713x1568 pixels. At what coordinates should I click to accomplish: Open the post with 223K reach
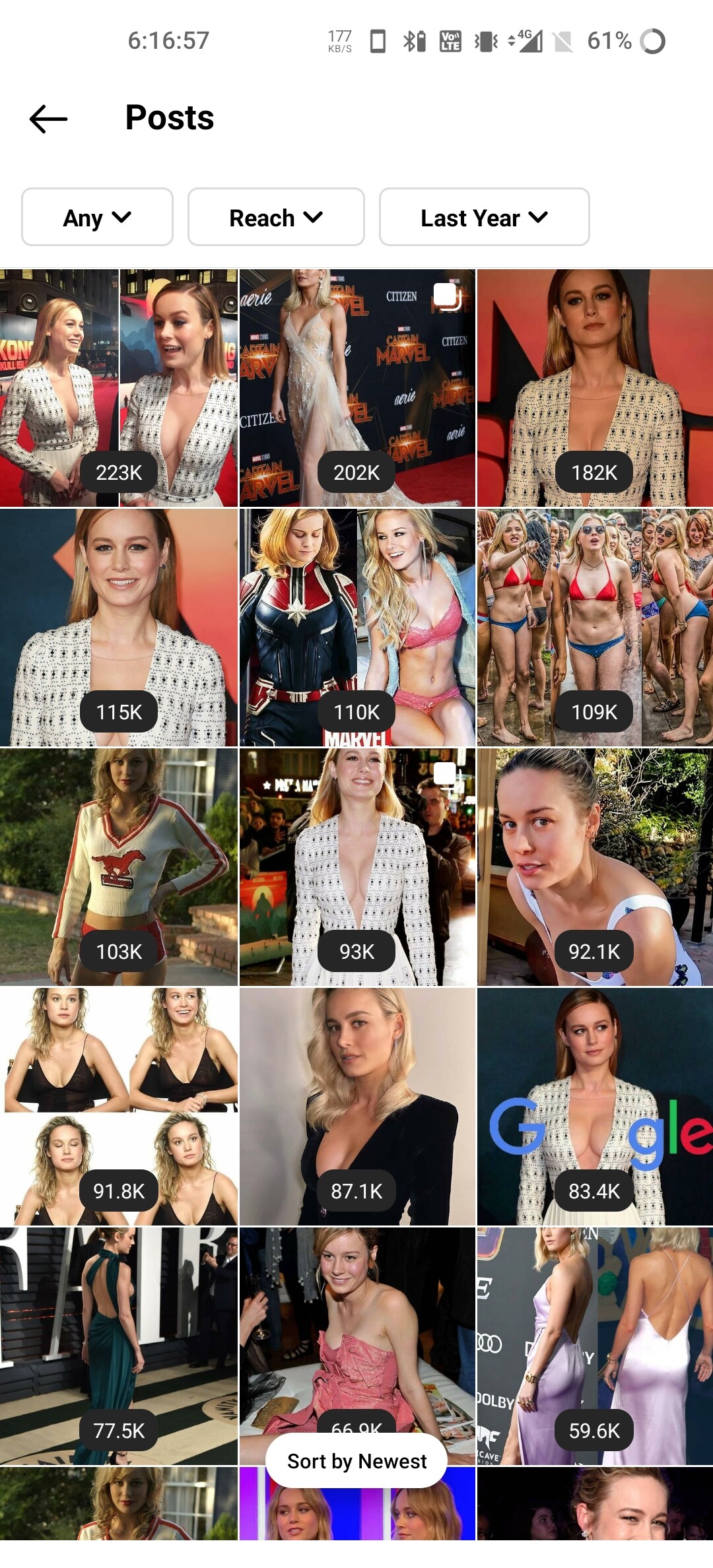[118, 387]
